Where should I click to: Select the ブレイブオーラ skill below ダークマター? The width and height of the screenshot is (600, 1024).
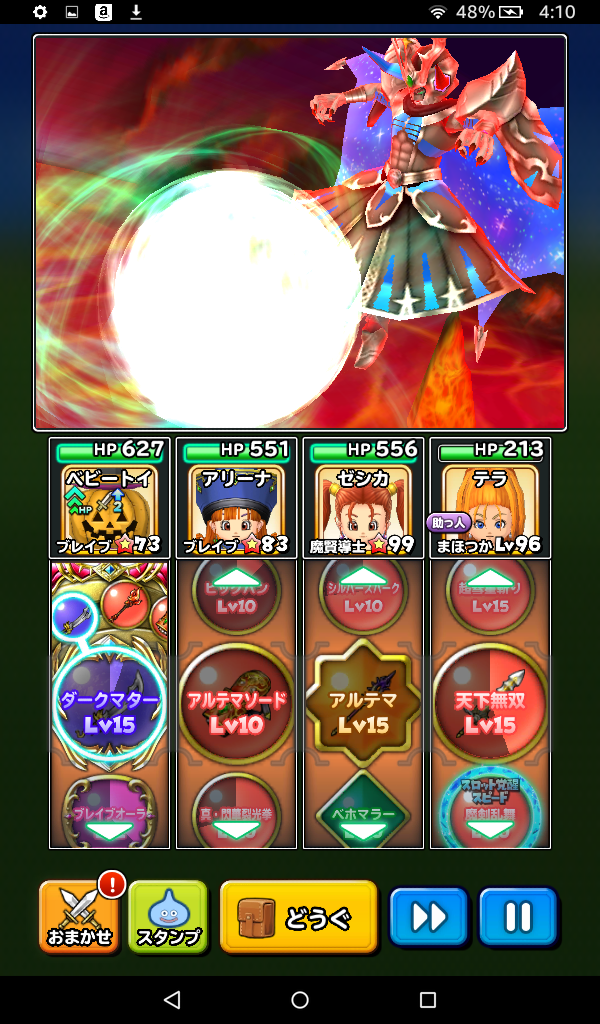tap(109, 810)
